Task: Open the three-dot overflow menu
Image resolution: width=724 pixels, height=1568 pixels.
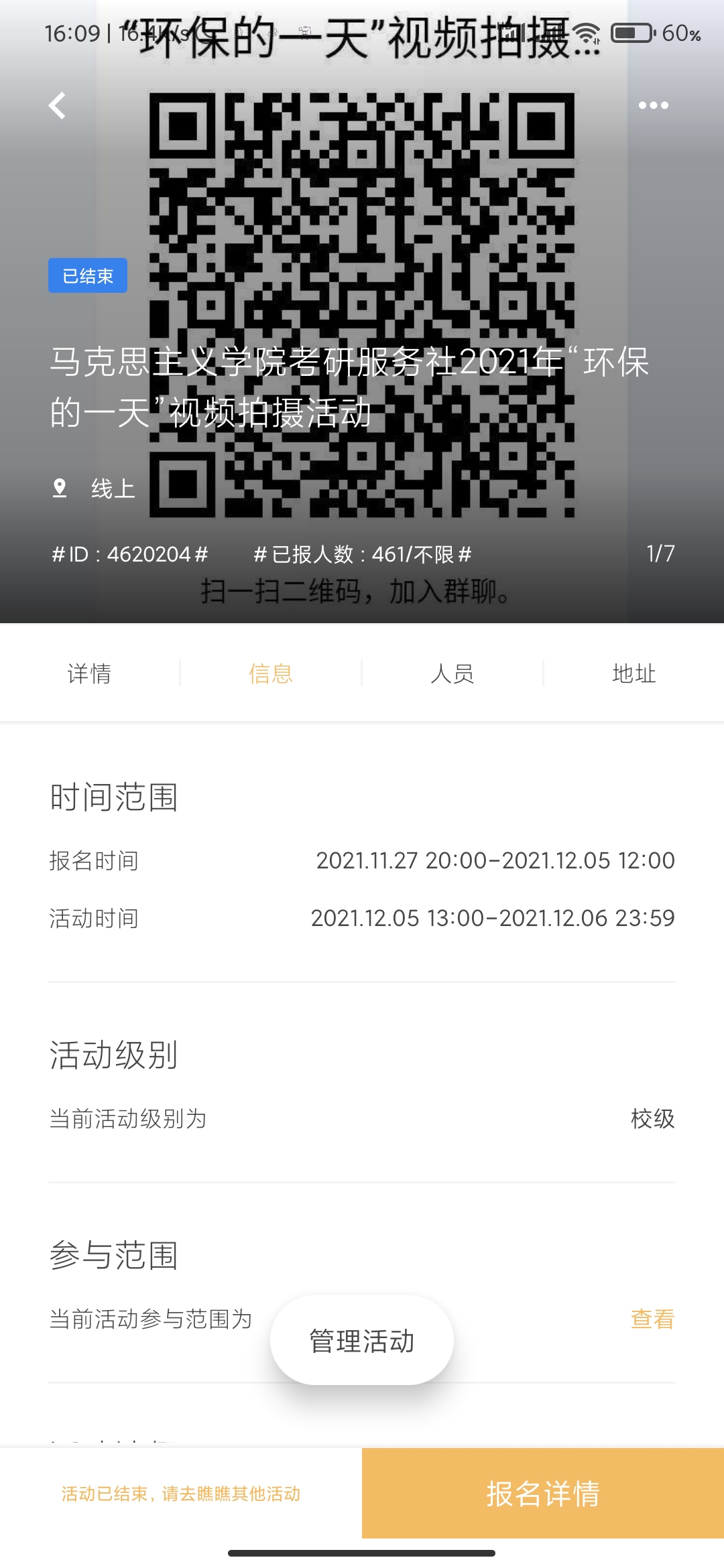Action: 653,105
